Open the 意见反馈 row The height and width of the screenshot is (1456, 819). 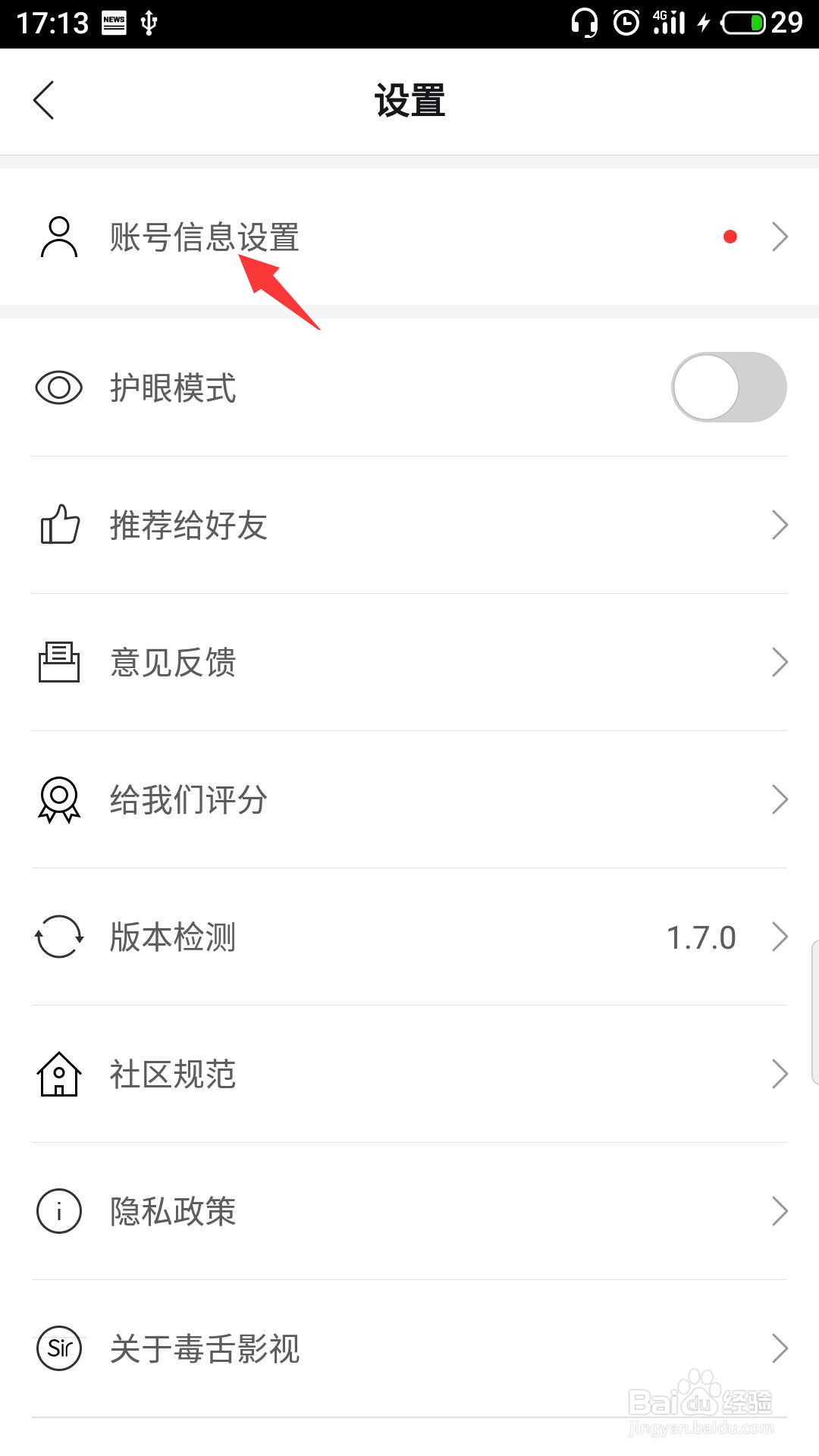point(409,662)
